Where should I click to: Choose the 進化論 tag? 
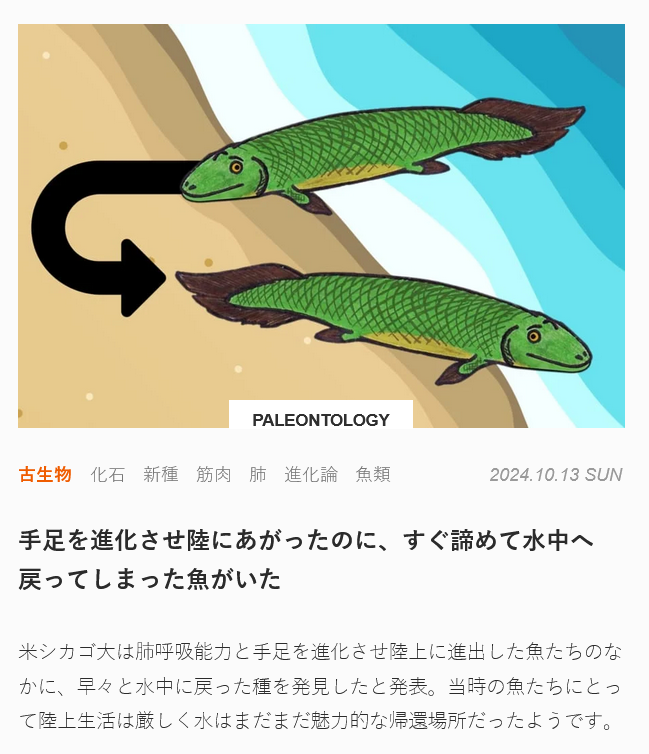(311, 474)
